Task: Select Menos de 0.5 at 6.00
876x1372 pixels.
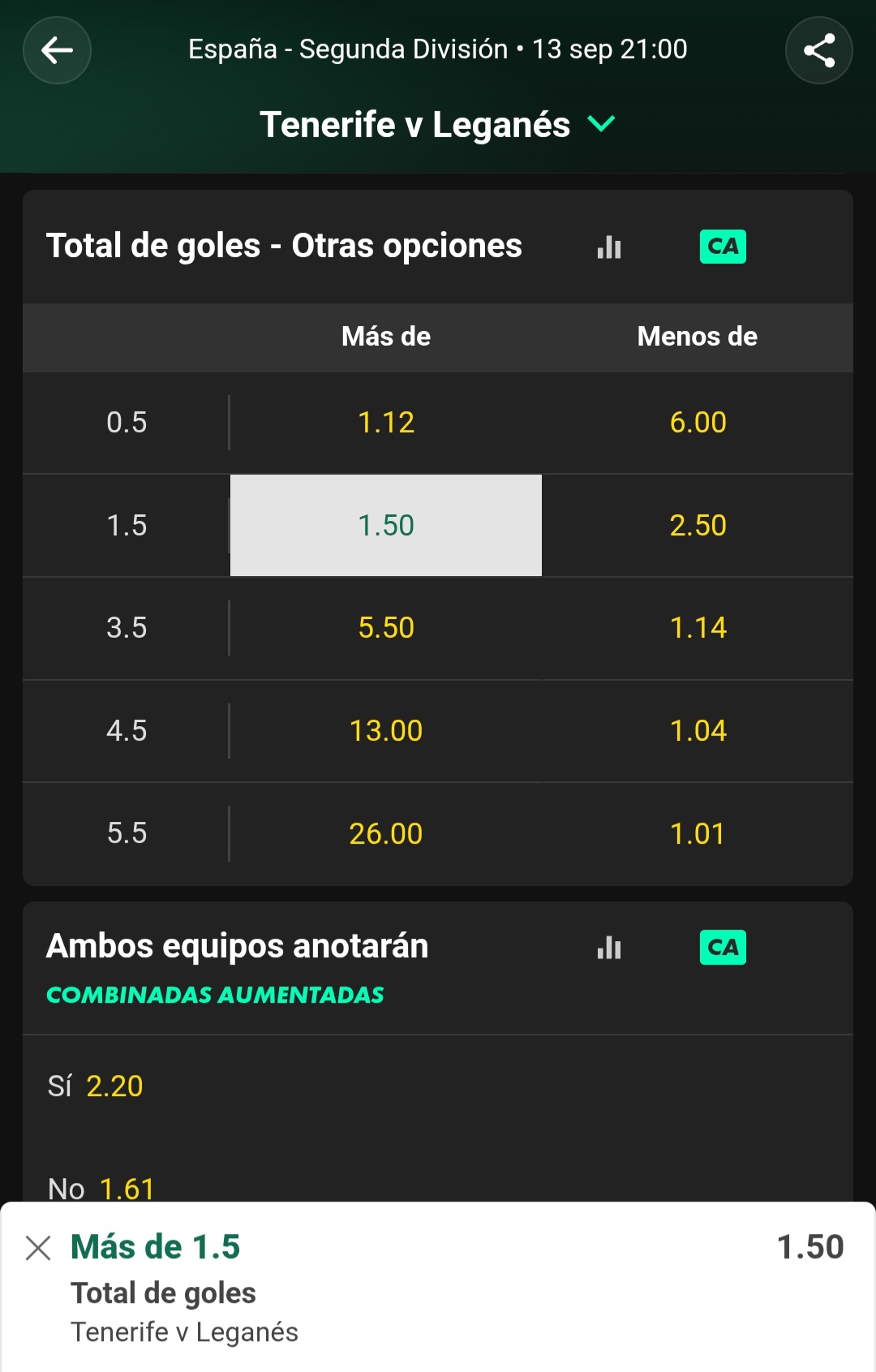Action: (x=698, y=423)
